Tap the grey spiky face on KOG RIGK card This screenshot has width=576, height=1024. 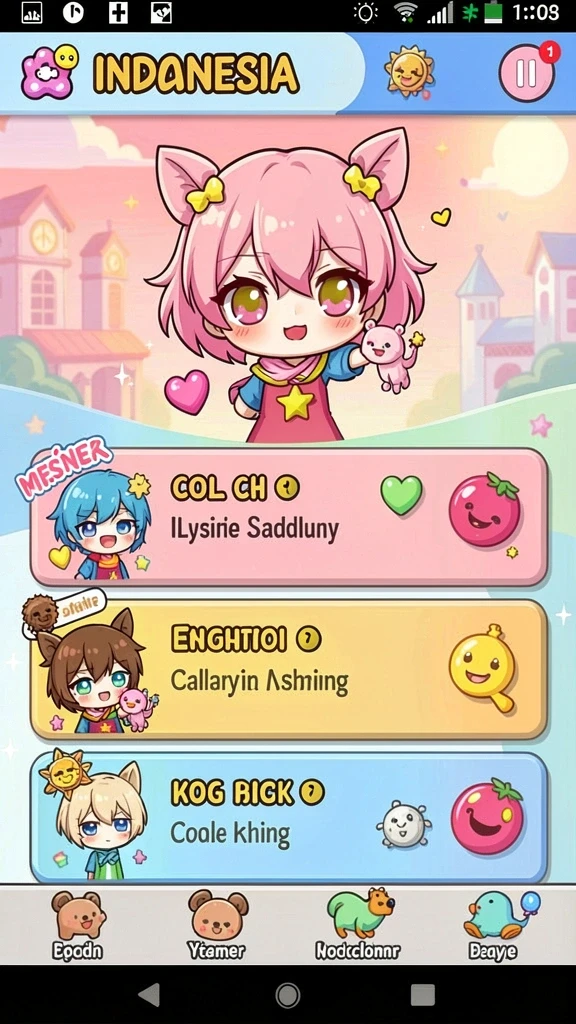pyautogui.click(x=404, y=825)
